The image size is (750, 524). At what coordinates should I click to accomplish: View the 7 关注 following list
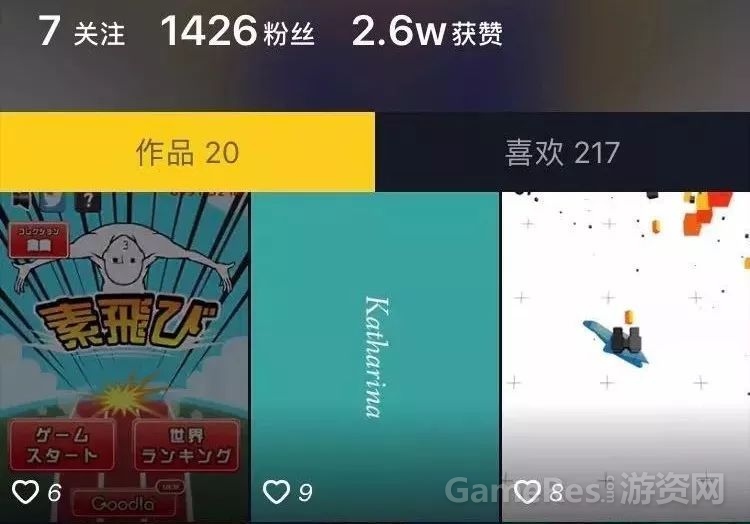click(82, 32)
